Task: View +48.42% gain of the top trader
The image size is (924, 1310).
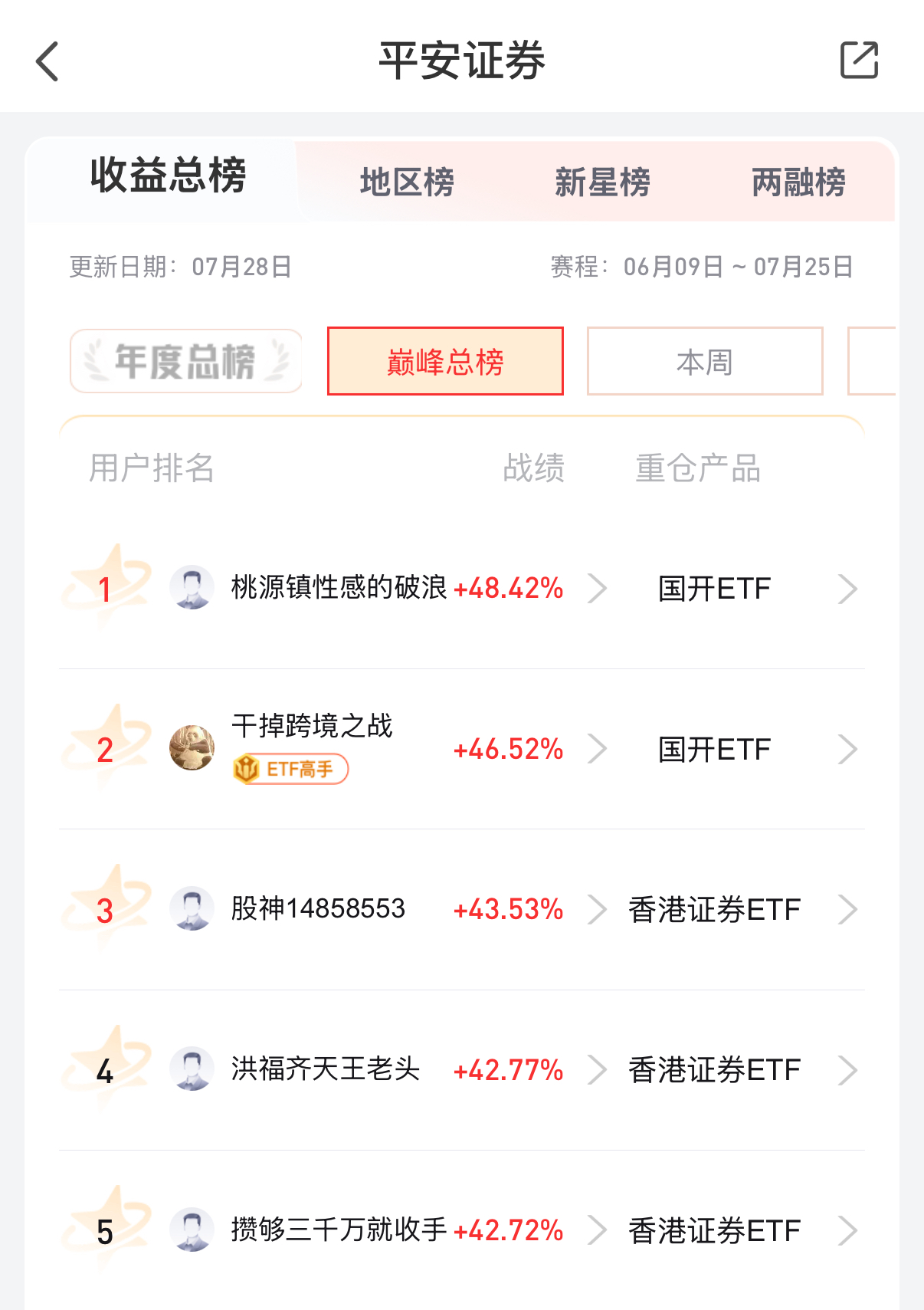Action: (x=508, y=588)
